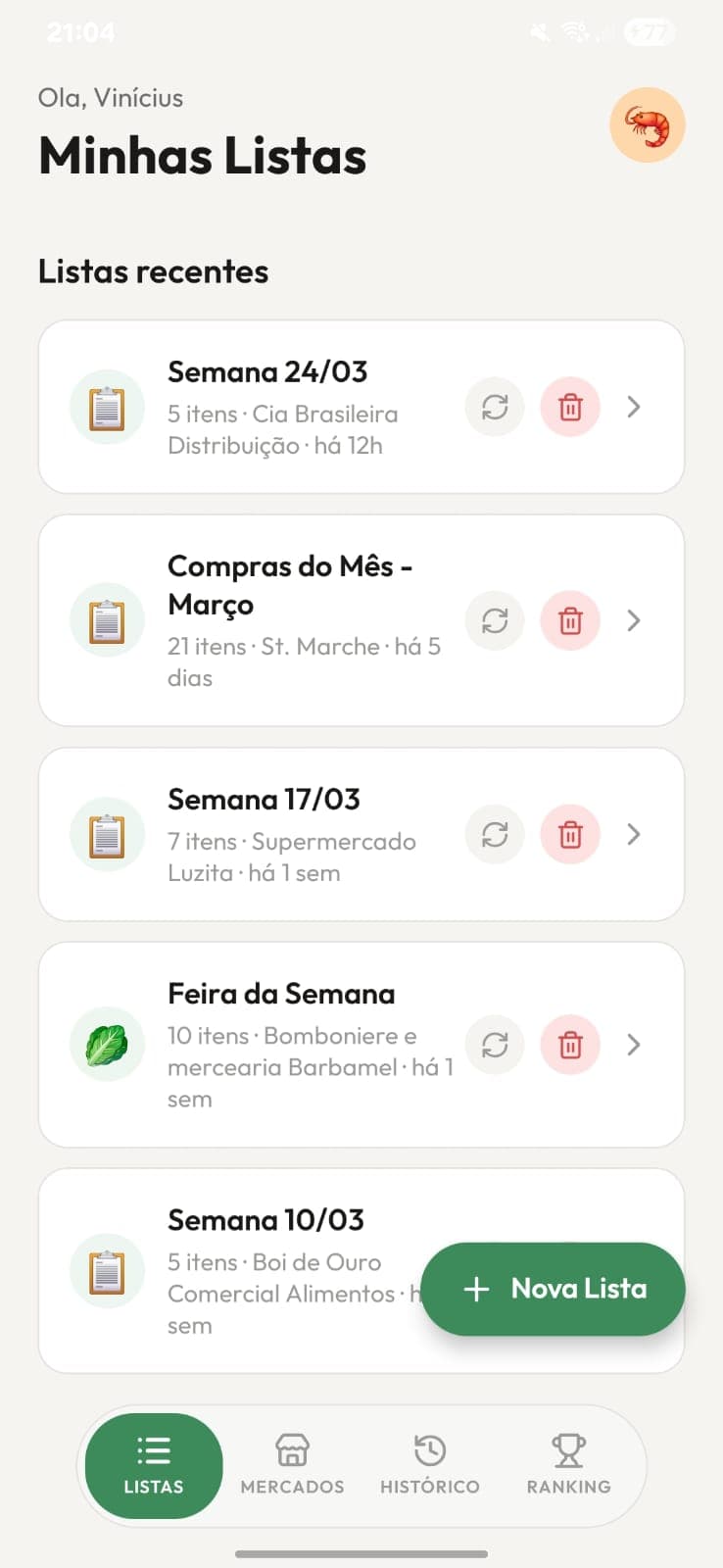Select the refresh icon on Semana 24/03 list
This screenshot has height=1568, width=723.
[495, 407]
